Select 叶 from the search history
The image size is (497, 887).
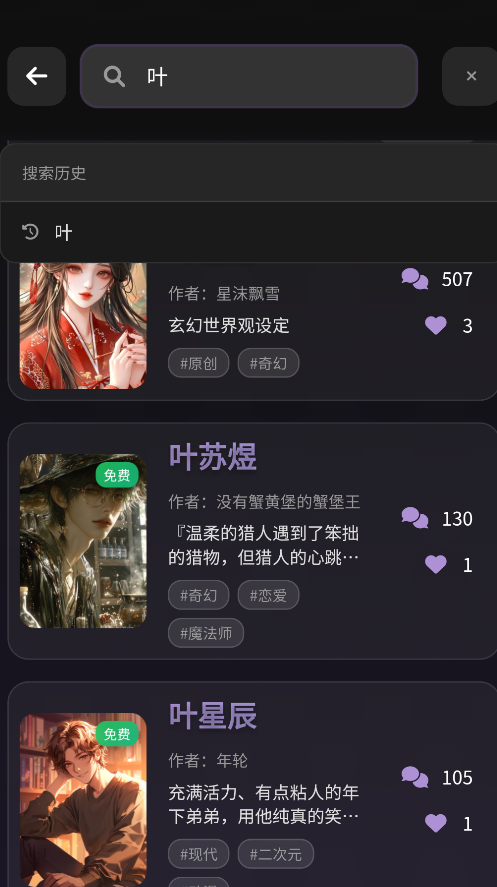tap(249, 232)
